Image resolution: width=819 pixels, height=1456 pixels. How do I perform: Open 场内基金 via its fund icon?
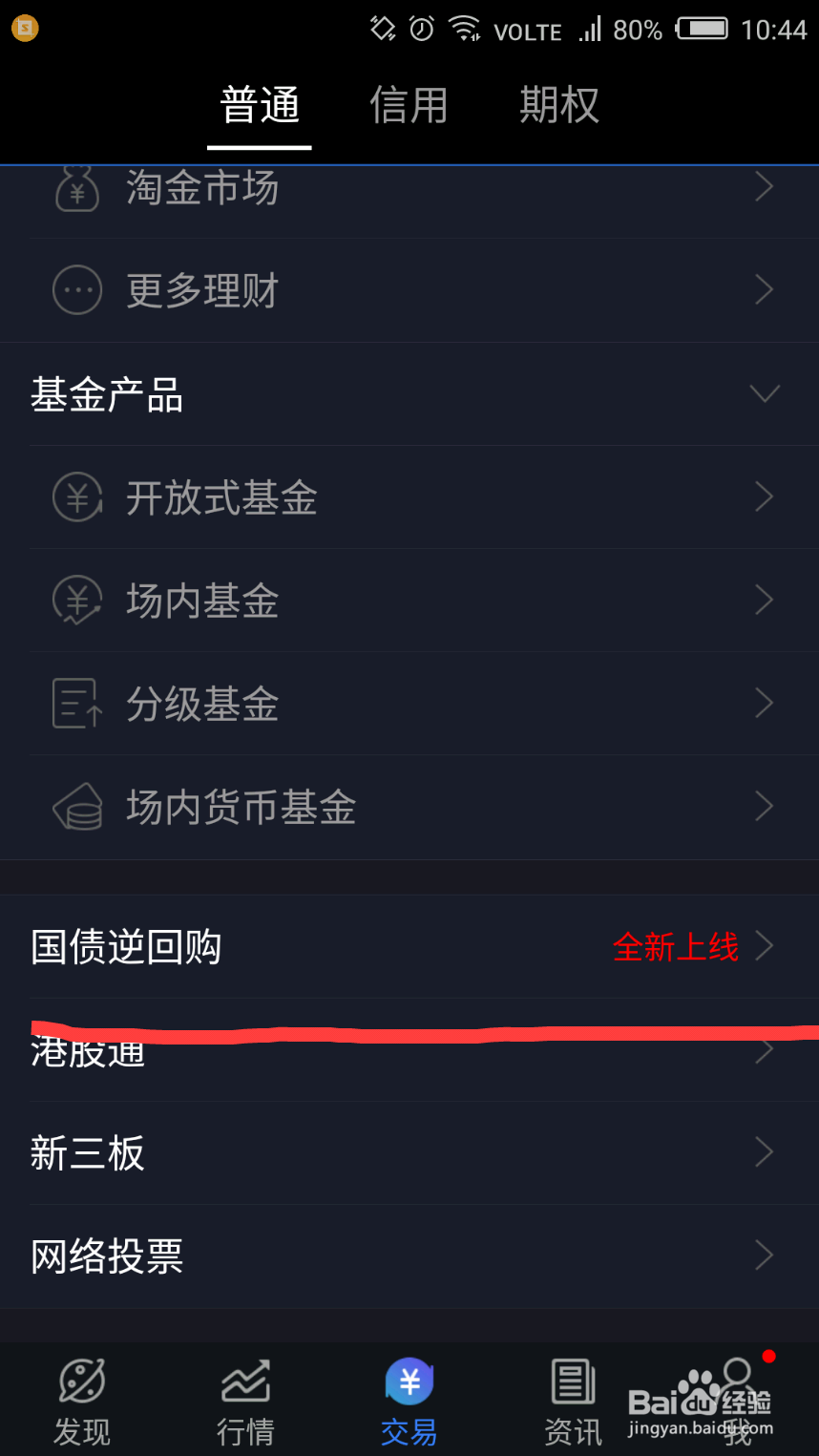click(x=76, y=601)
